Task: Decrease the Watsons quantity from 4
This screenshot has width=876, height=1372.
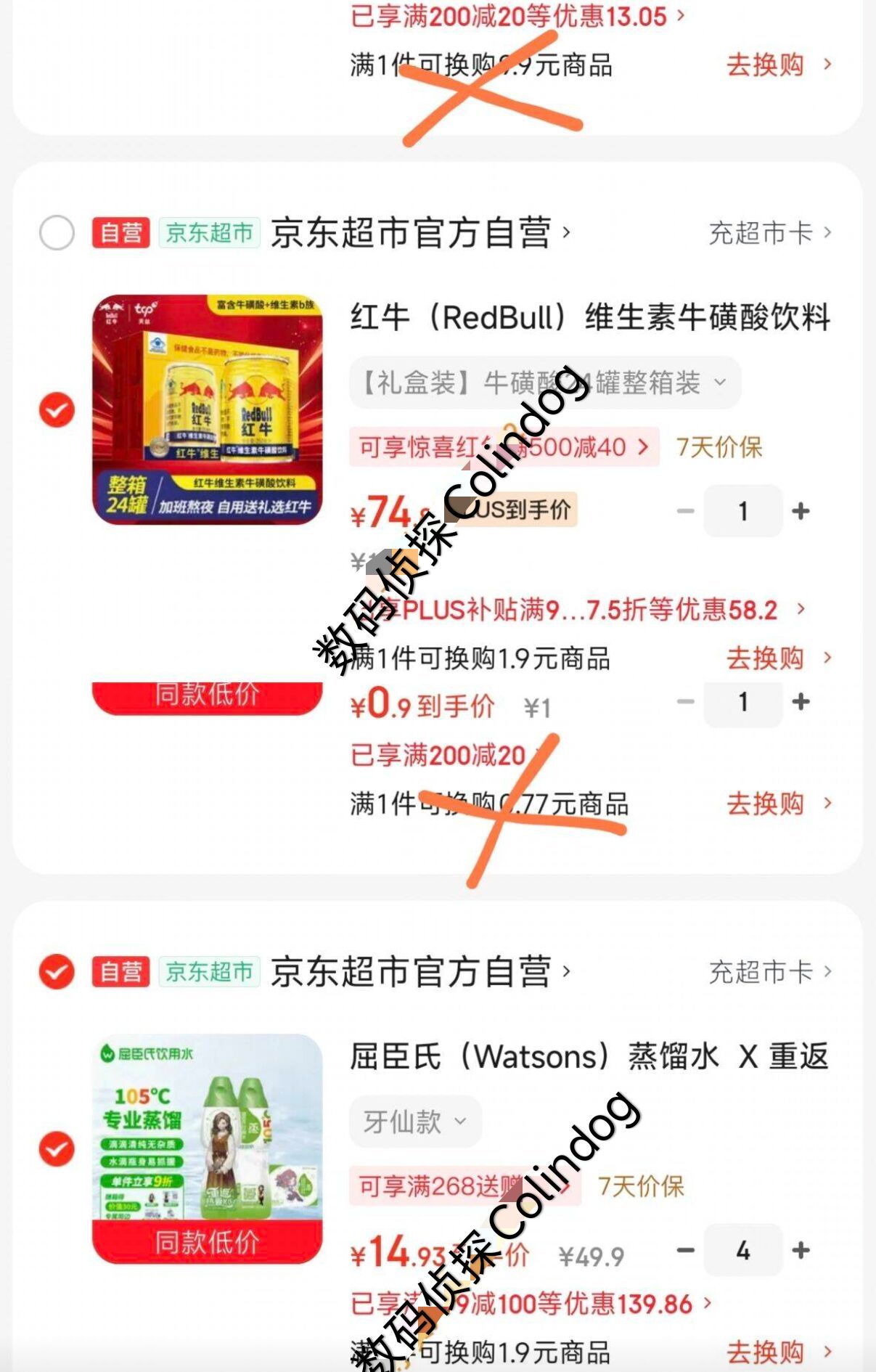Action: [685, 1250]
